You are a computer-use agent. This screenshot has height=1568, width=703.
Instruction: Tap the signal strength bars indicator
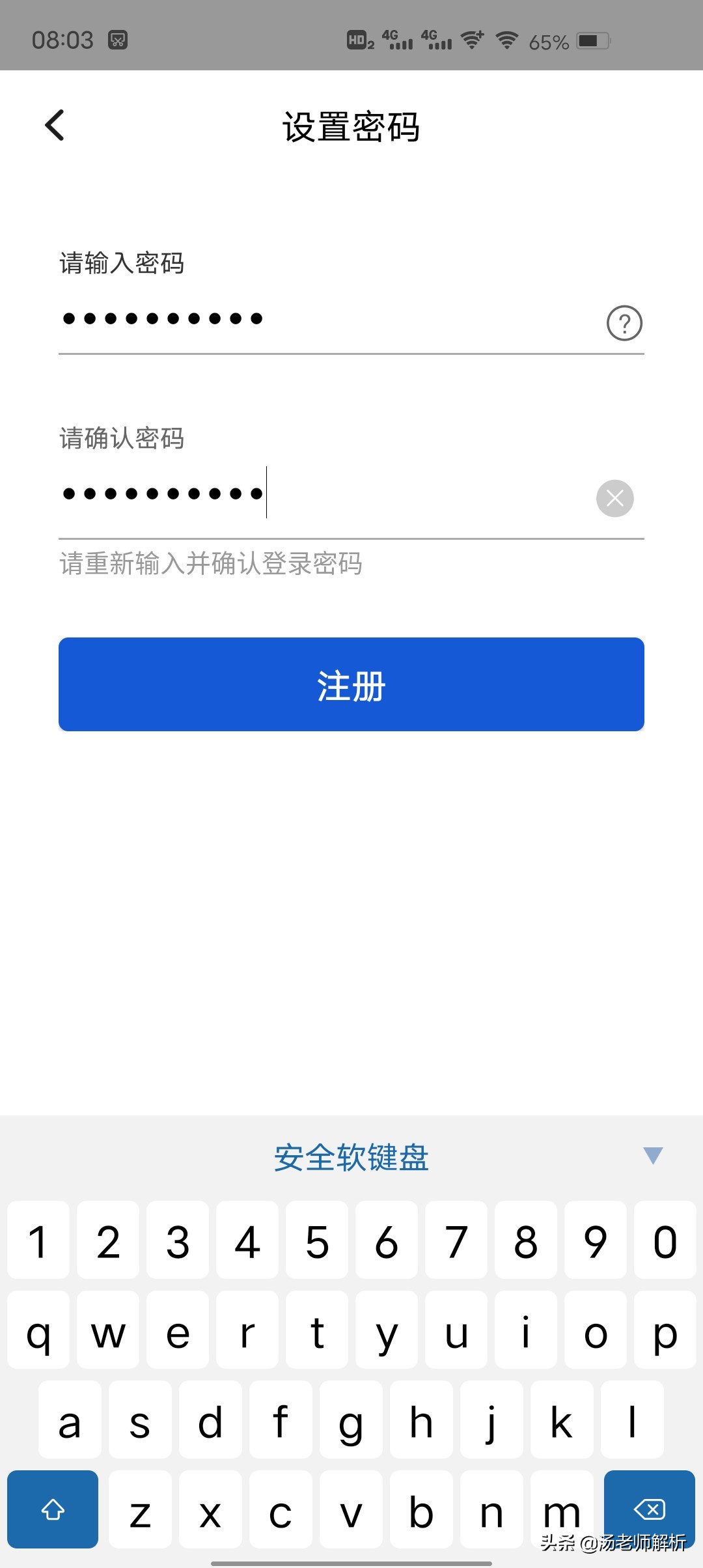coord(400,40)
